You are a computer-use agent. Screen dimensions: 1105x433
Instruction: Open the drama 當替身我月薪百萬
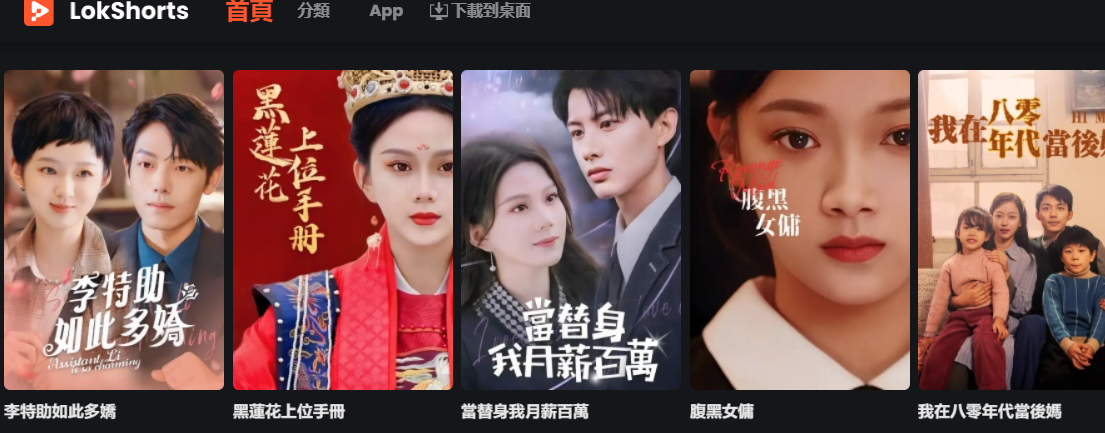(x=571, y=230)
